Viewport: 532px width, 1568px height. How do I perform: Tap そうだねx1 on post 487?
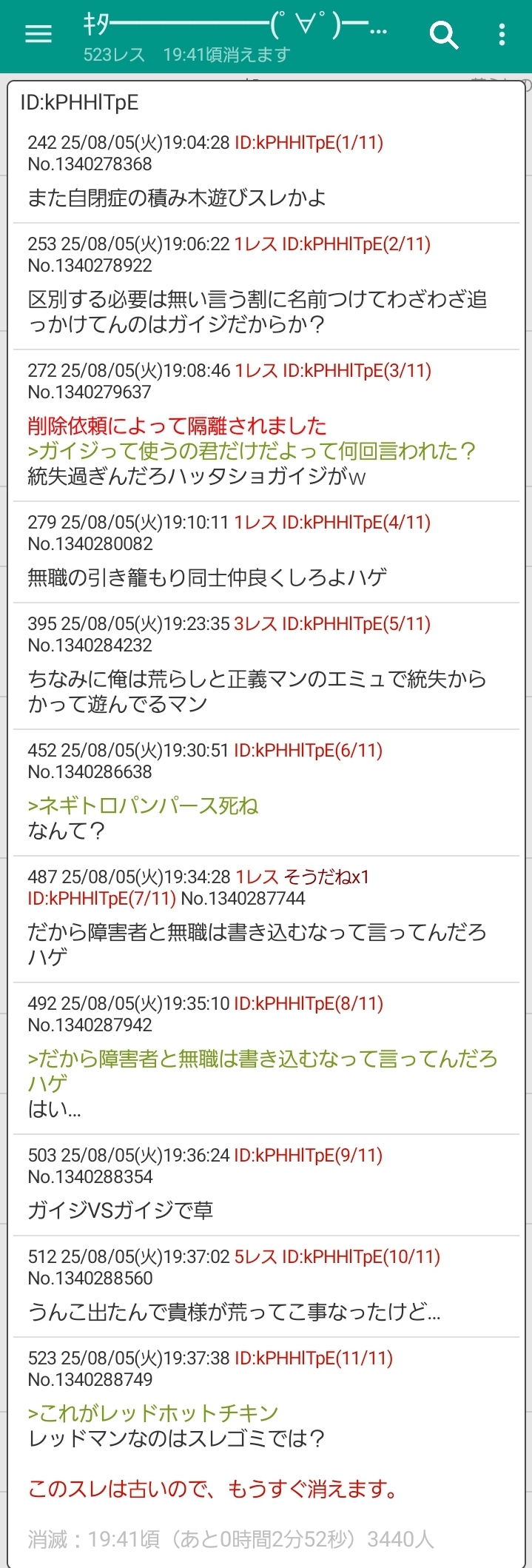pos(326,877)
